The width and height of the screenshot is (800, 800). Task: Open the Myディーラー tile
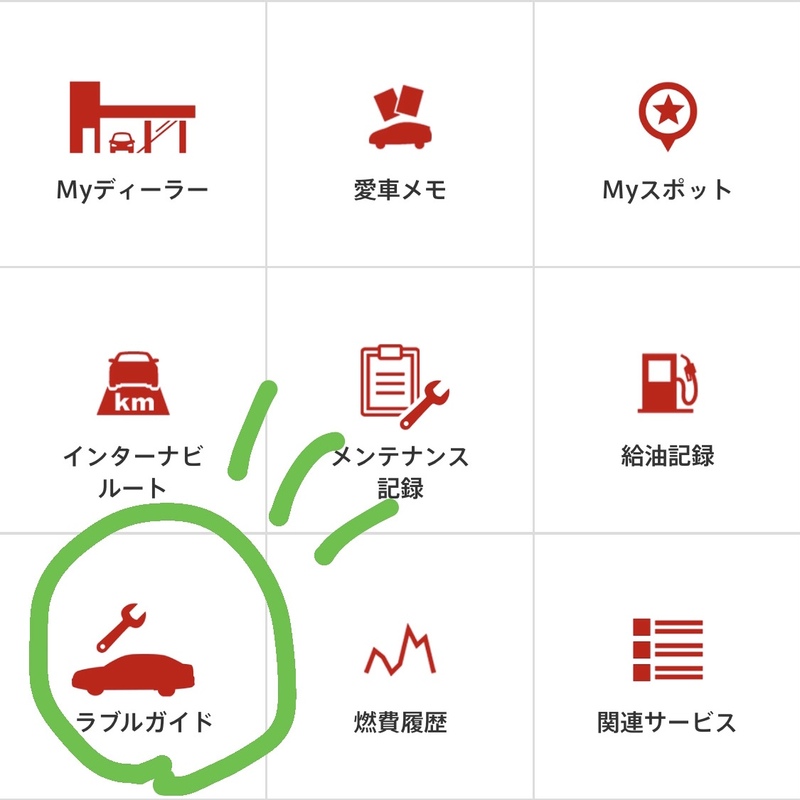pos(133,140)
